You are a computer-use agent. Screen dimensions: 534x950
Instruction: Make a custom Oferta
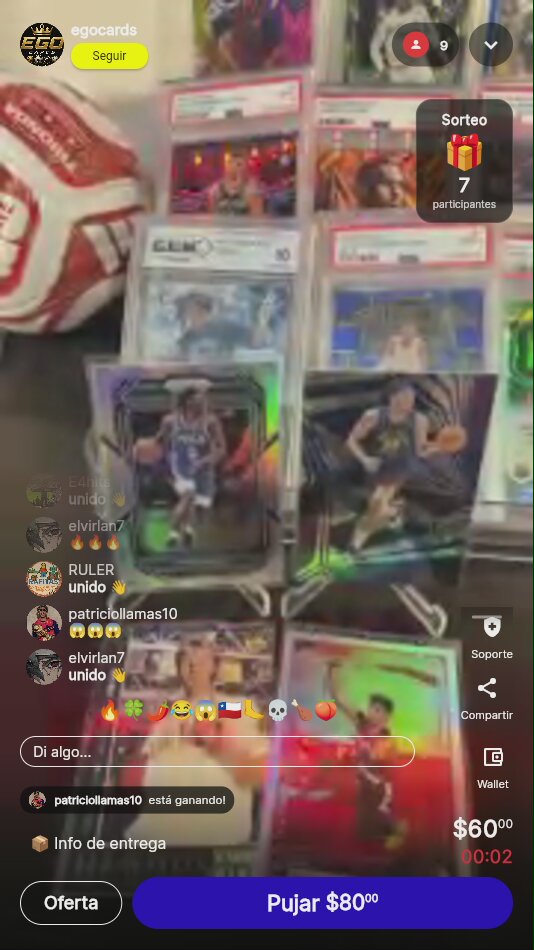[71, 903]
